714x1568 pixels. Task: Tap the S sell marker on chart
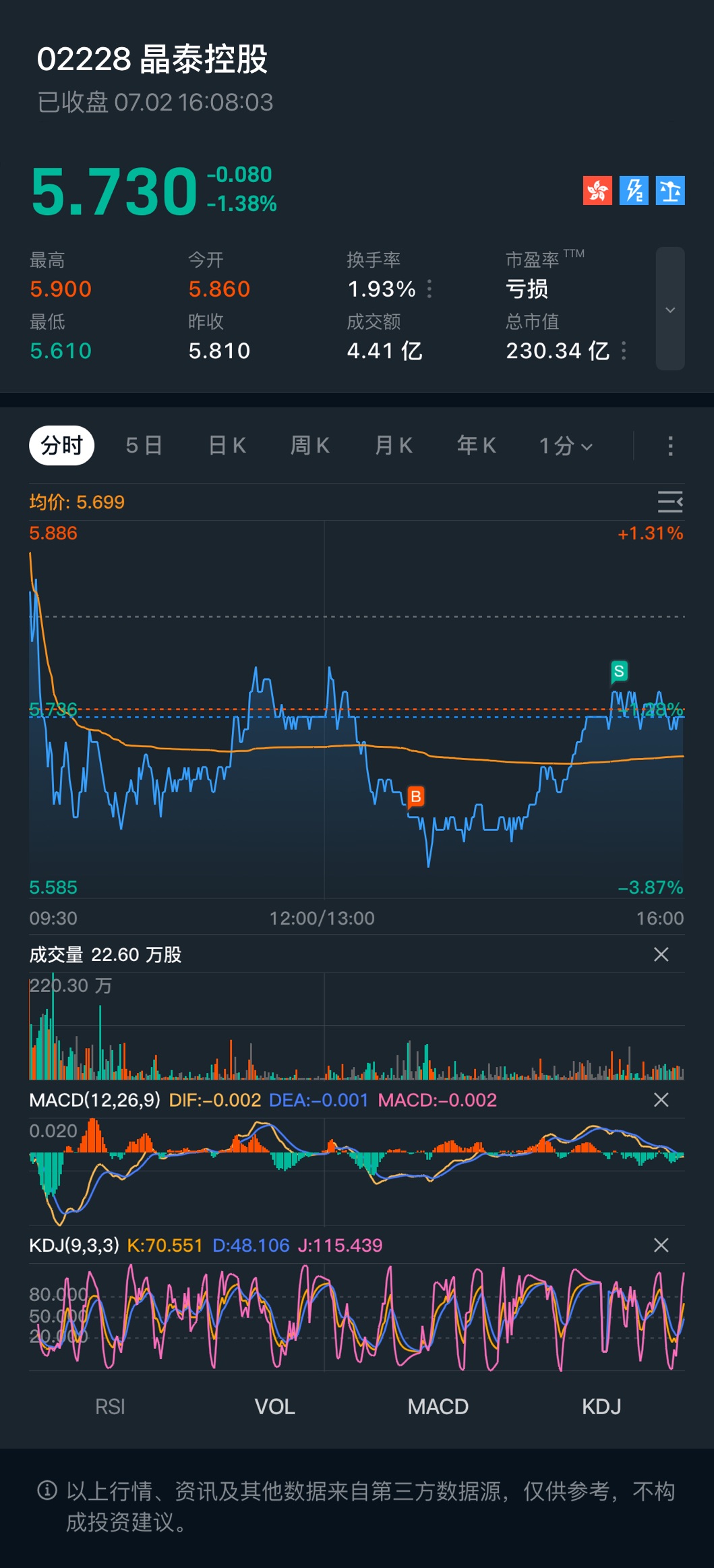click(619, 672)
